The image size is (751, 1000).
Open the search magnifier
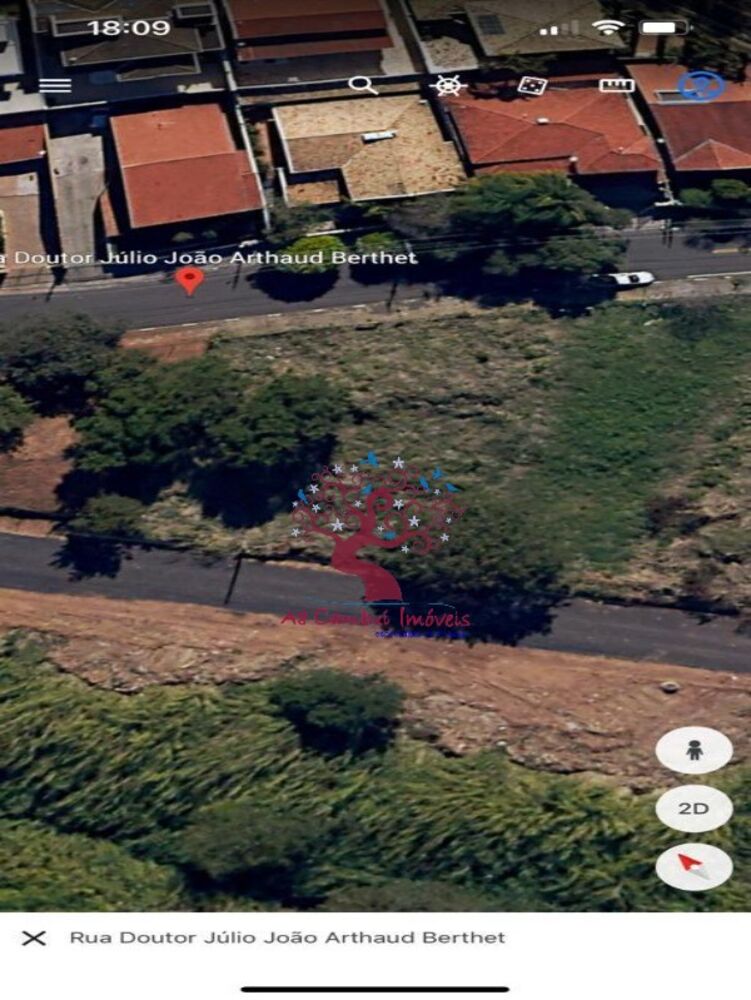tap(362, 85)
